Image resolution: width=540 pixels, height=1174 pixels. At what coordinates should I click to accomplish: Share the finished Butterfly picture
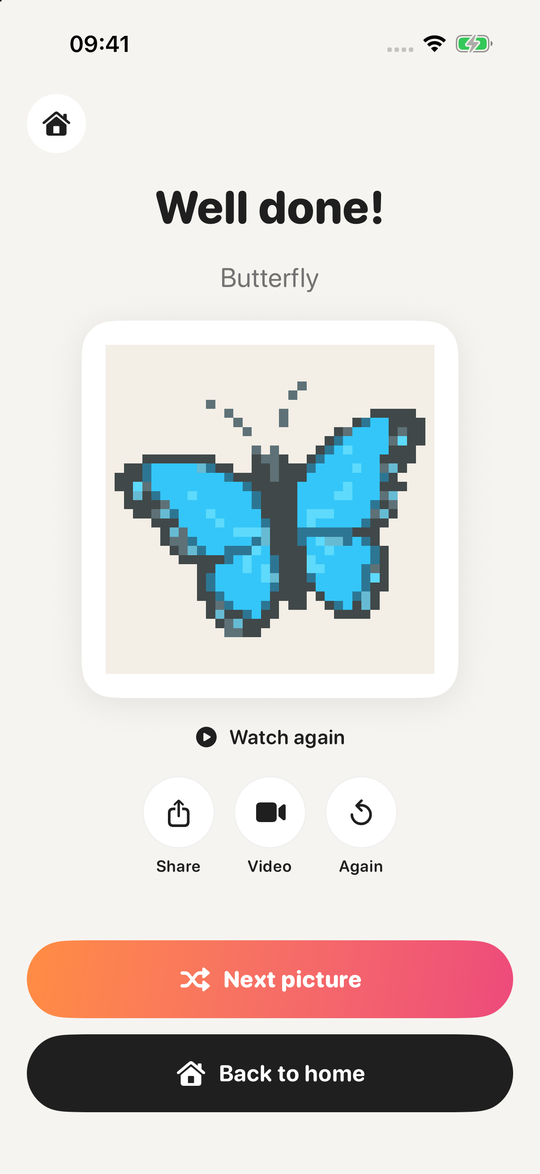178,812
